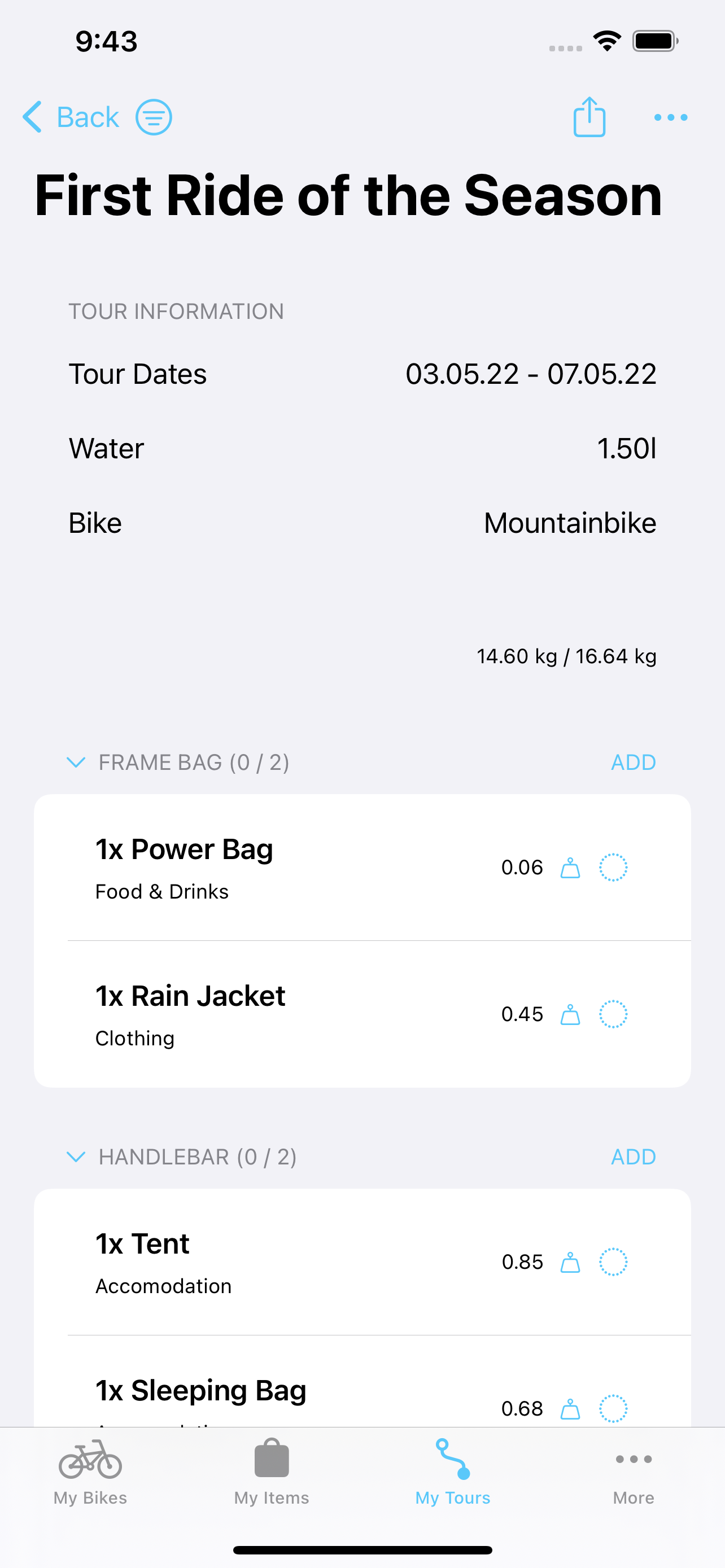Click the weight icon beside Power Bag
The height and width of the screenshot is (1568, 725).
point(570,867)
